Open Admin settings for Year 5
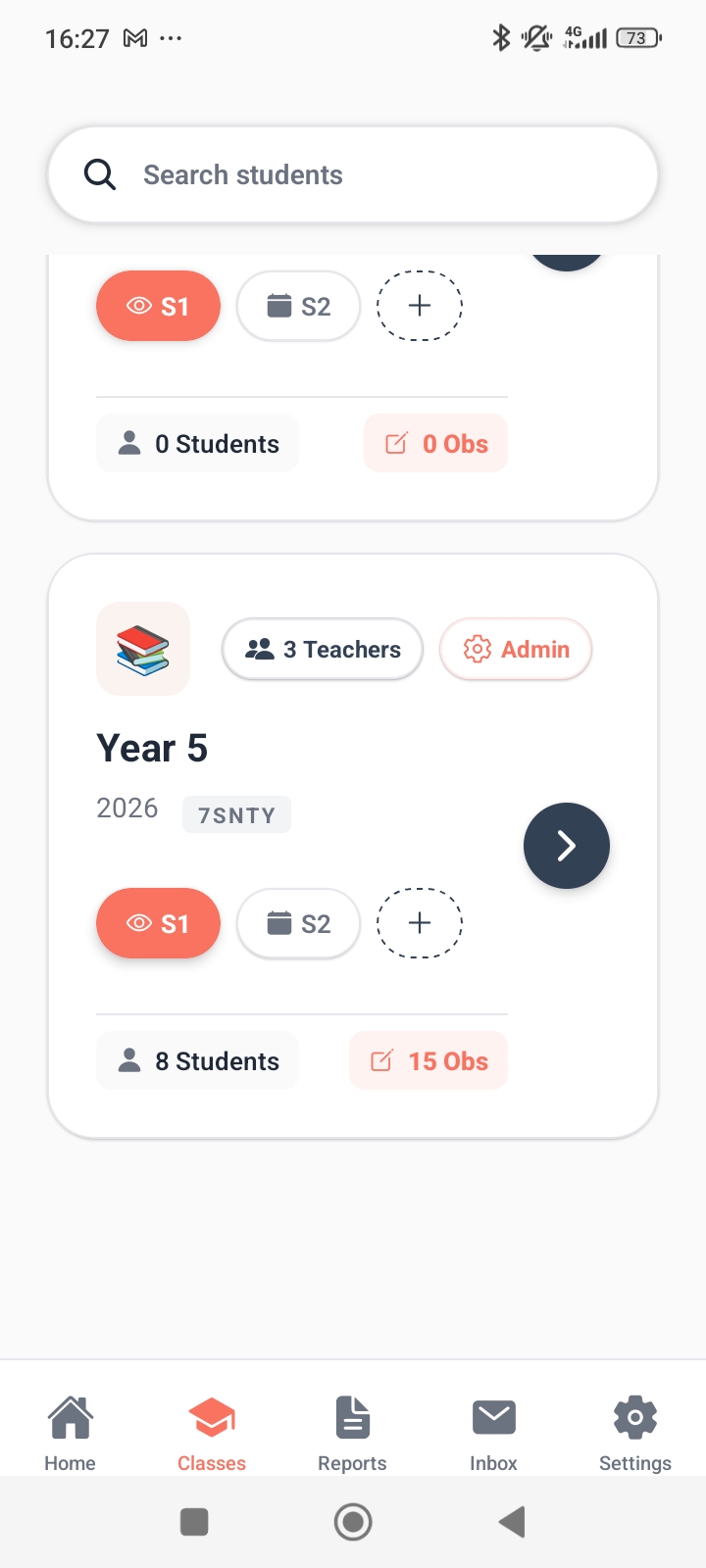Screen dimensions: 706x1568 516,650
